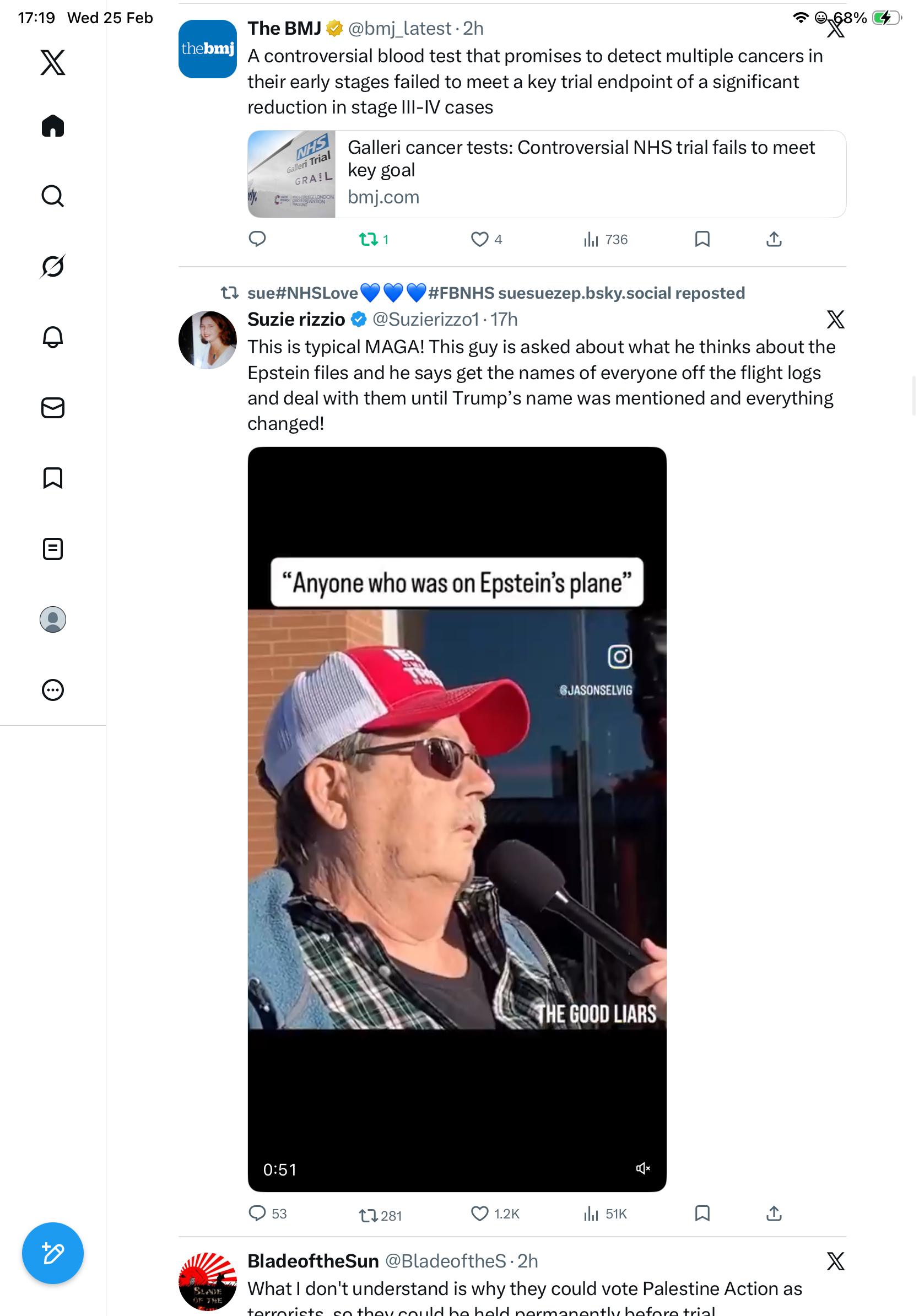The height and width of the screenshot is (1316, 919).
Task: Share Suzie rizzio's post
Action: click(774, 1213)
